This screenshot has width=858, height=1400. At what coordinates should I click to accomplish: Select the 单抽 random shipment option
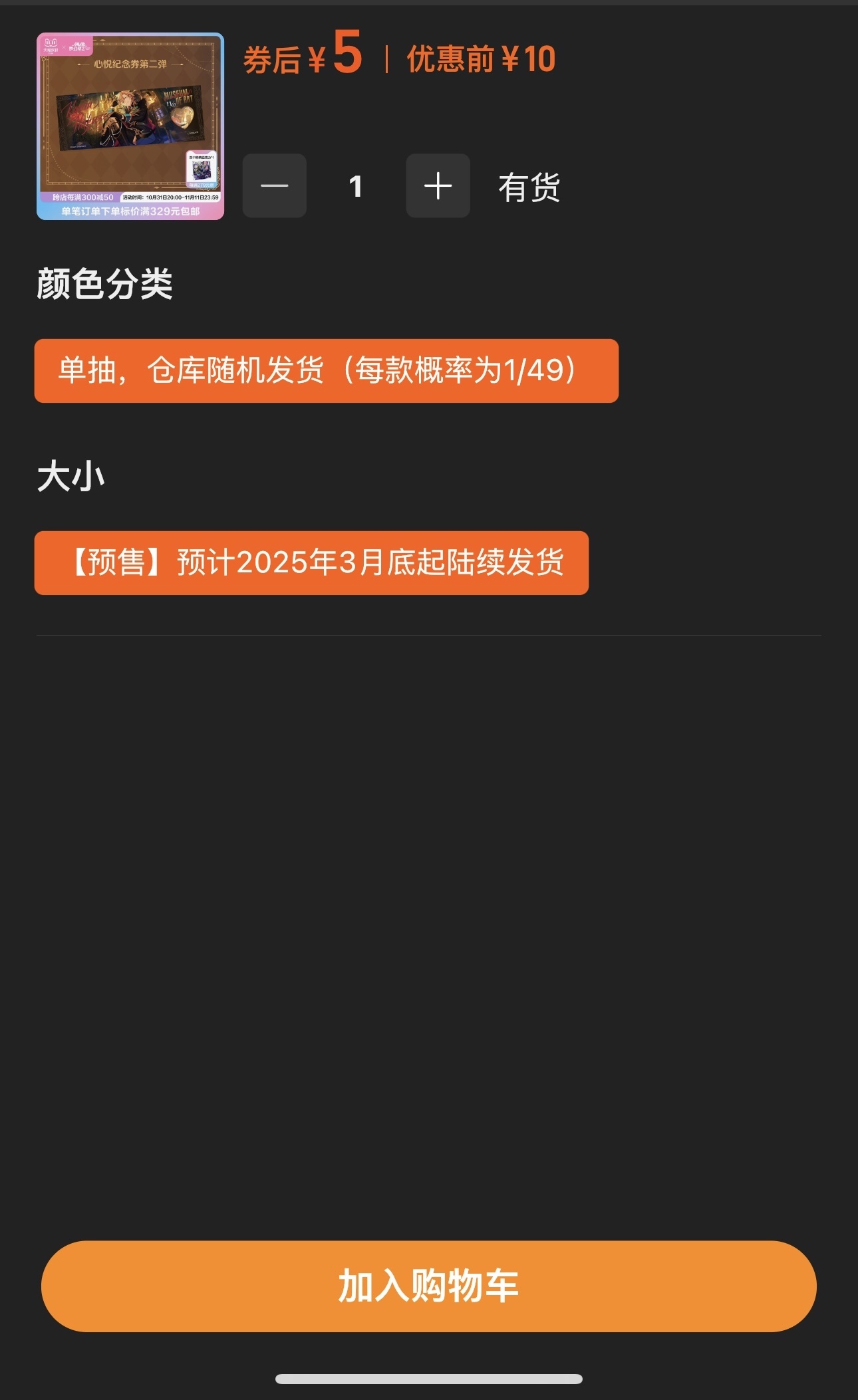(326, 370)
